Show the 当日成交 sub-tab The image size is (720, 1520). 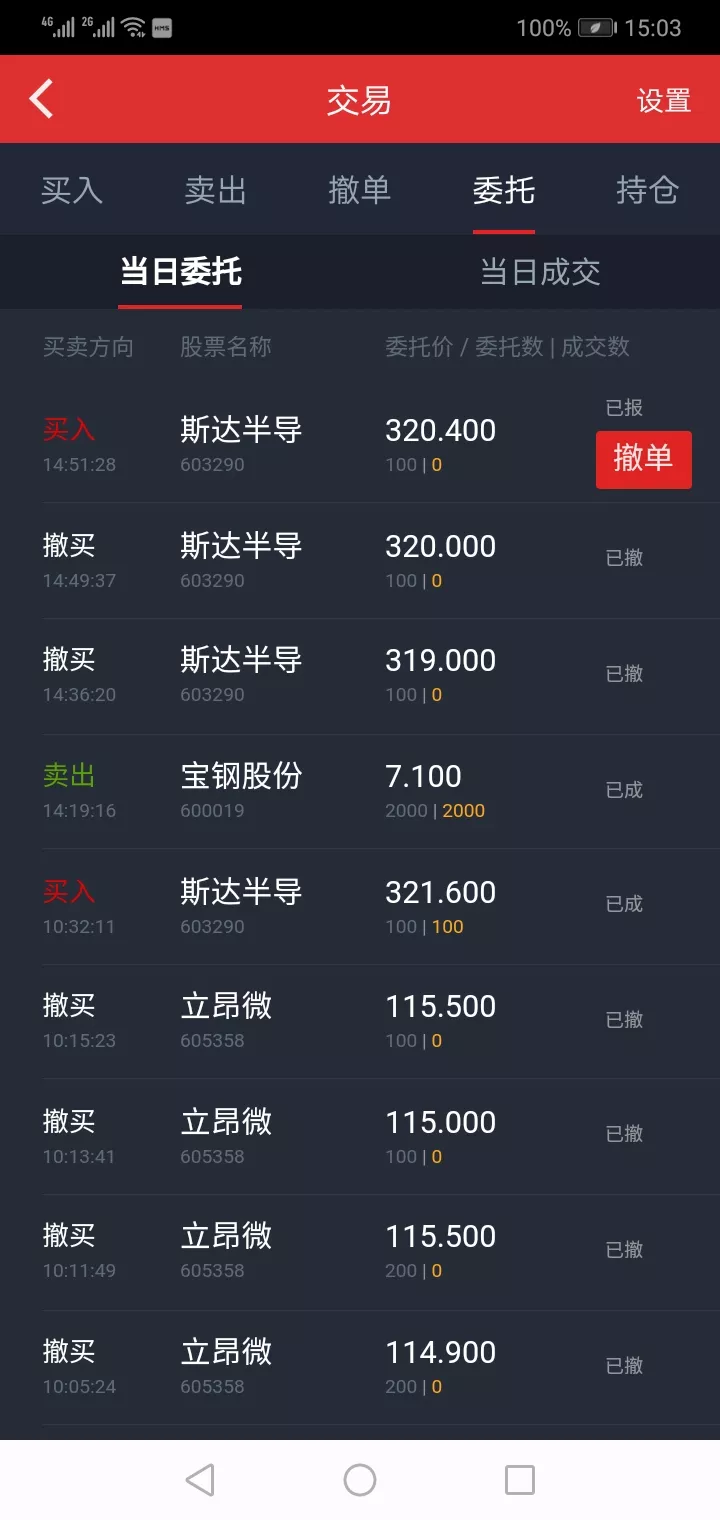tap(540, 272)
